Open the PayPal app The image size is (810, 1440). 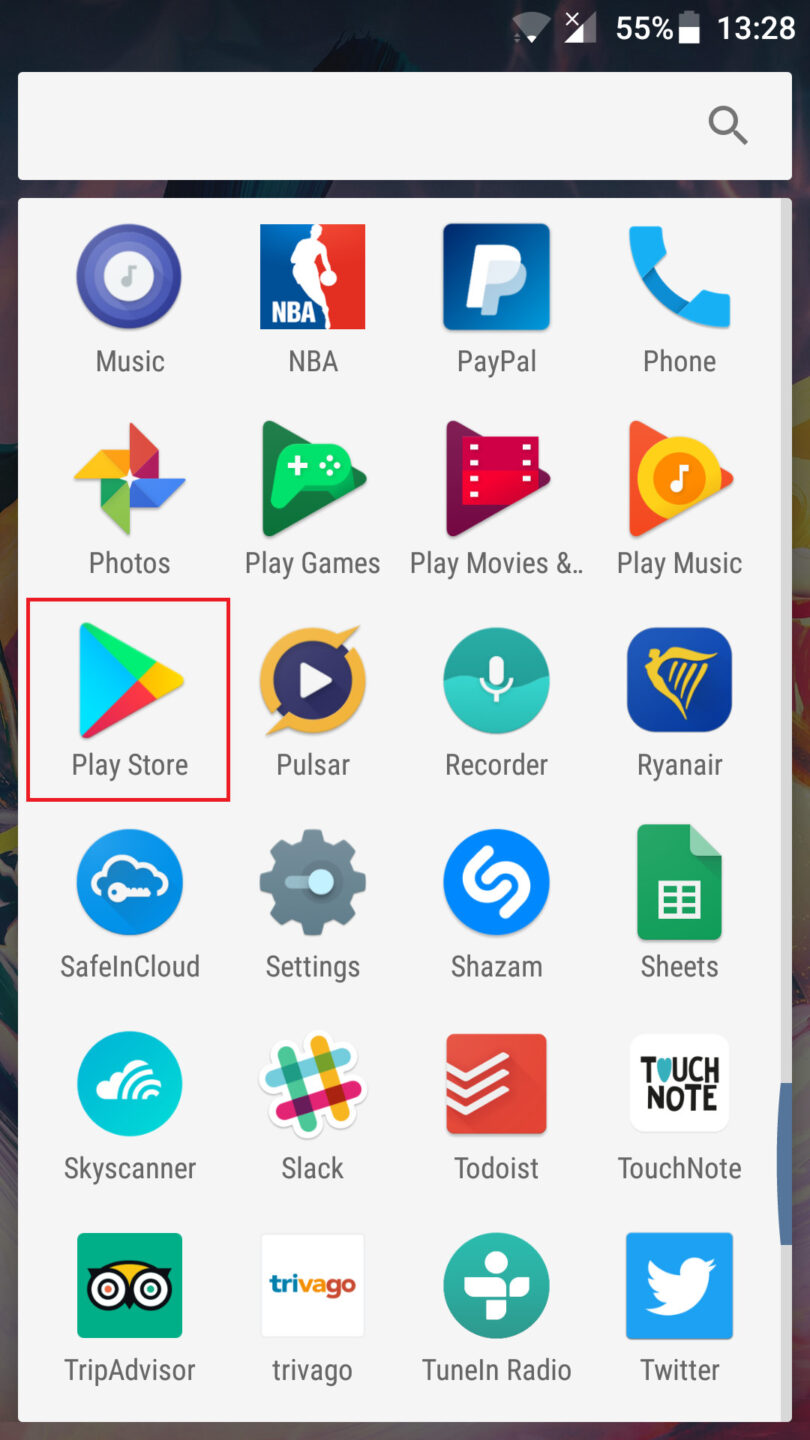click(496, 277)
